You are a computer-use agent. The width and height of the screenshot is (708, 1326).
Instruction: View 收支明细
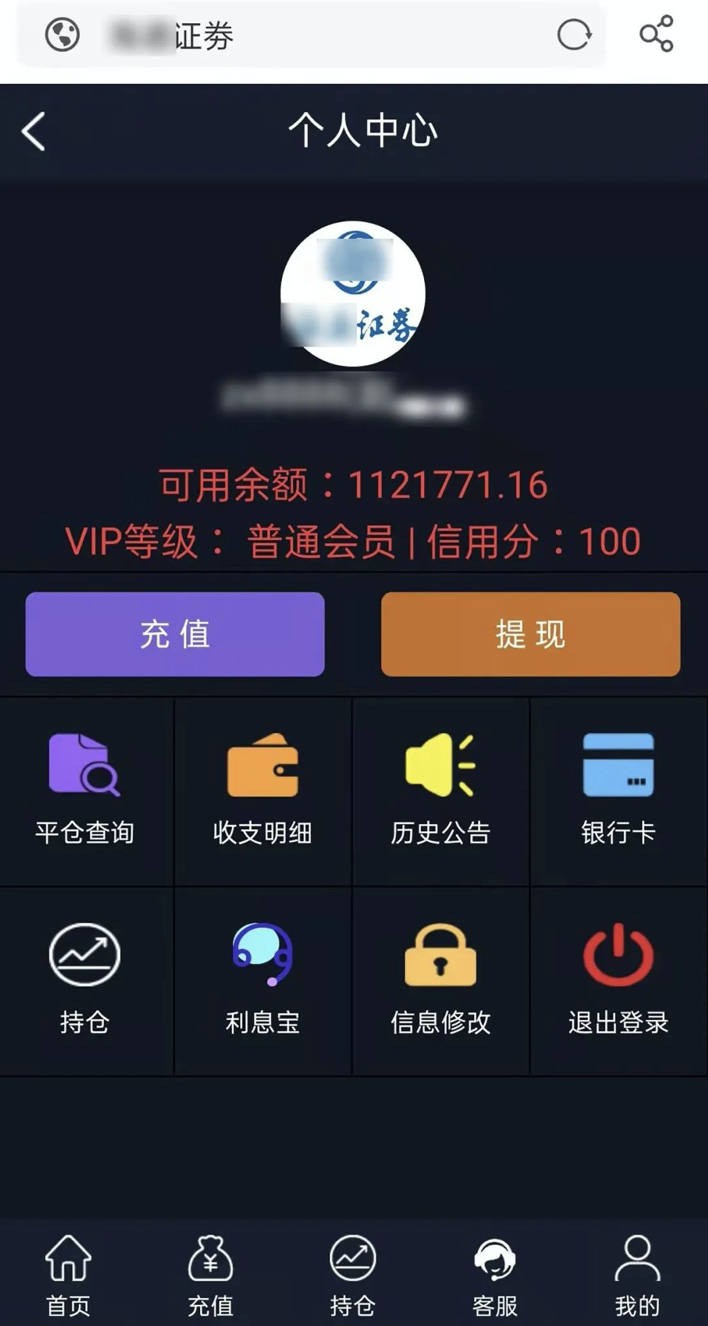263,791
